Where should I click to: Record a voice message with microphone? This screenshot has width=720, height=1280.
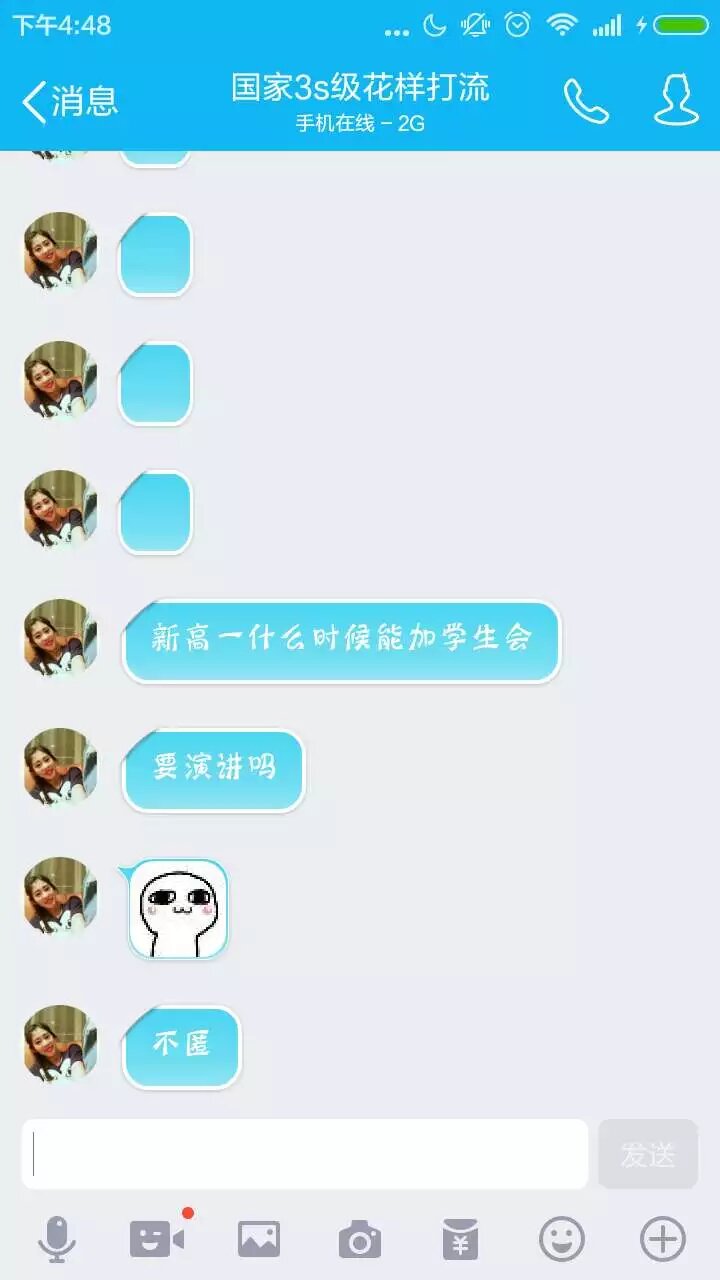(x=57, y=1239)
